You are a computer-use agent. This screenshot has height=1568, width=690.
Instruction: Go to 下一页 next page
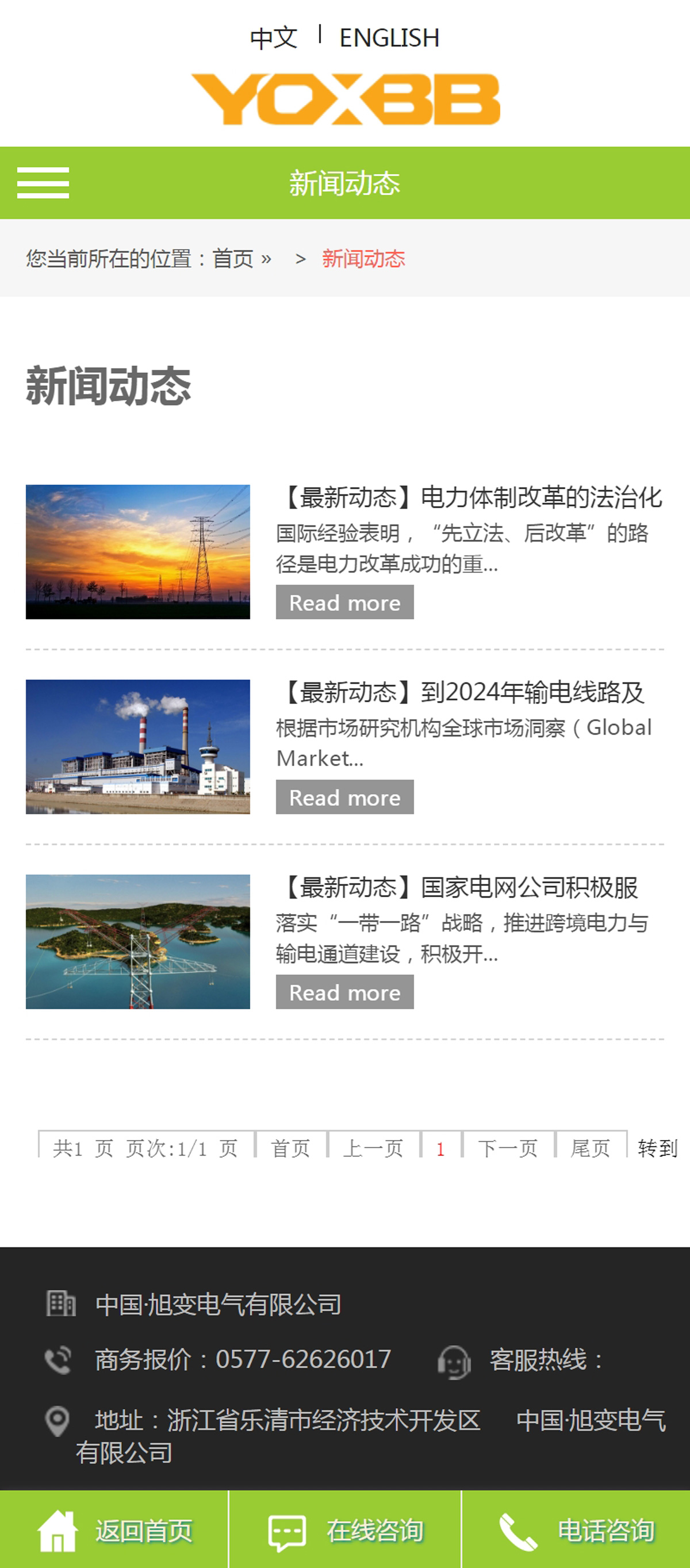click(x=508, y=1147)
